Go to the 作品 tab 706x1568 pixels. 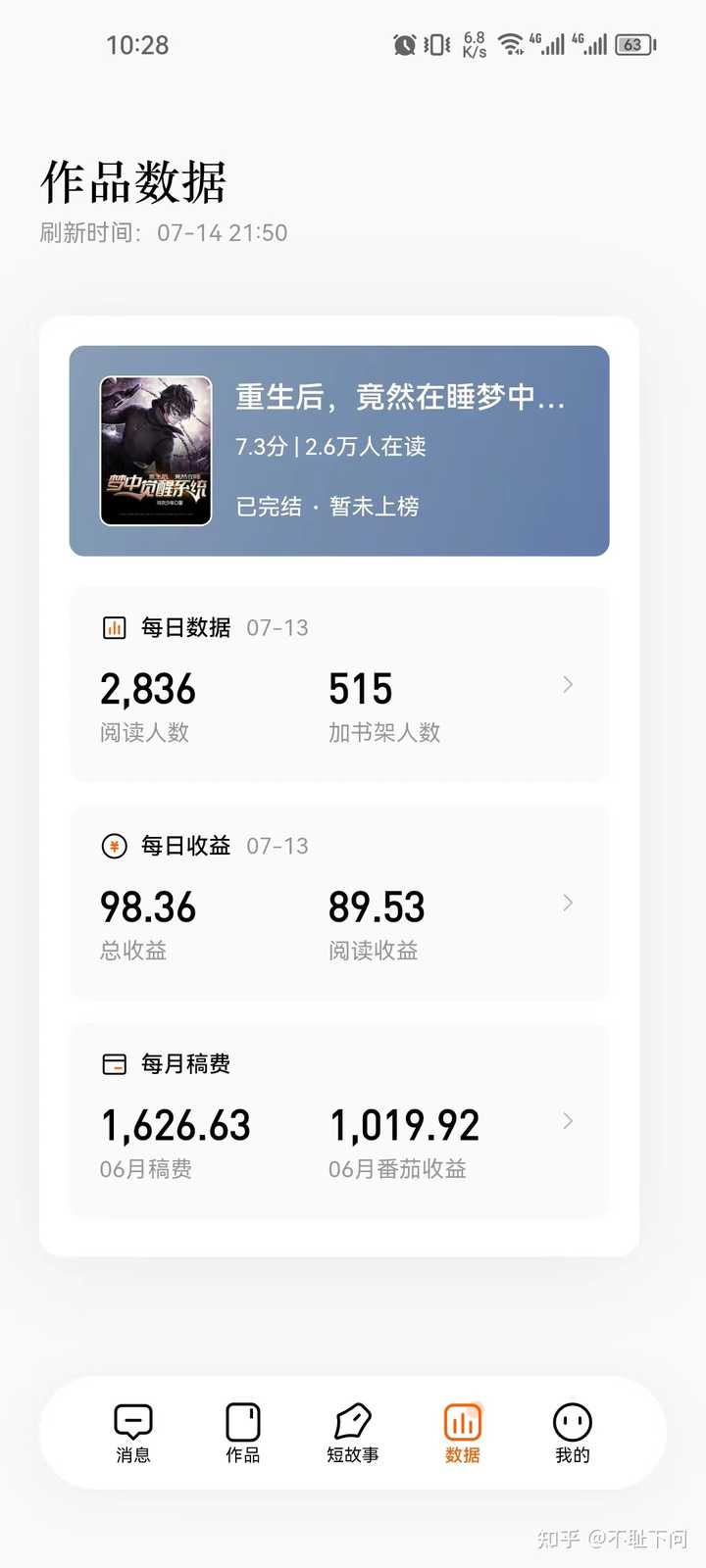click(243, 1433)
